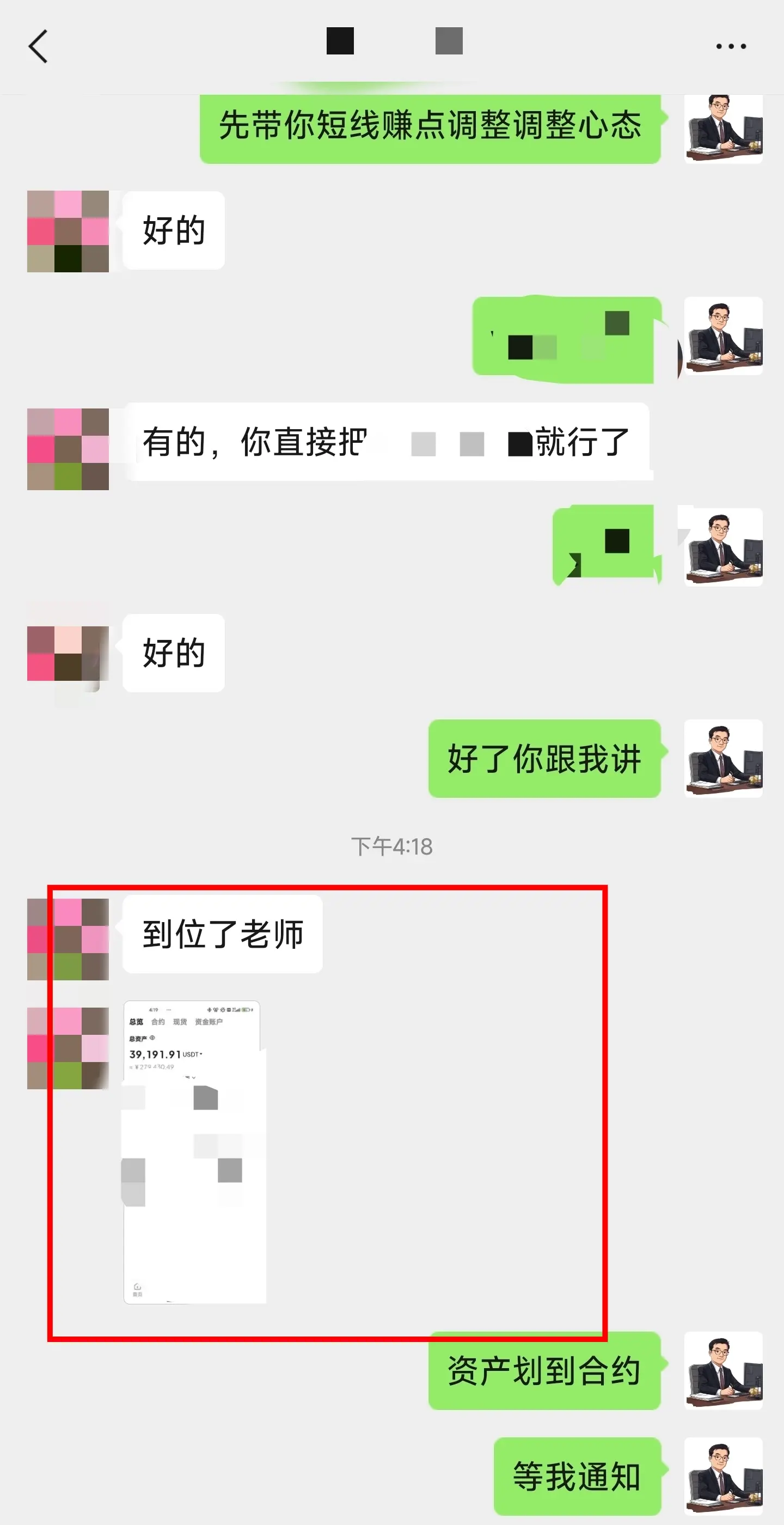Viewport: 784px width, 1525px height.
Task: Open the USDT currency dropdown
Action: point(200,1054)
